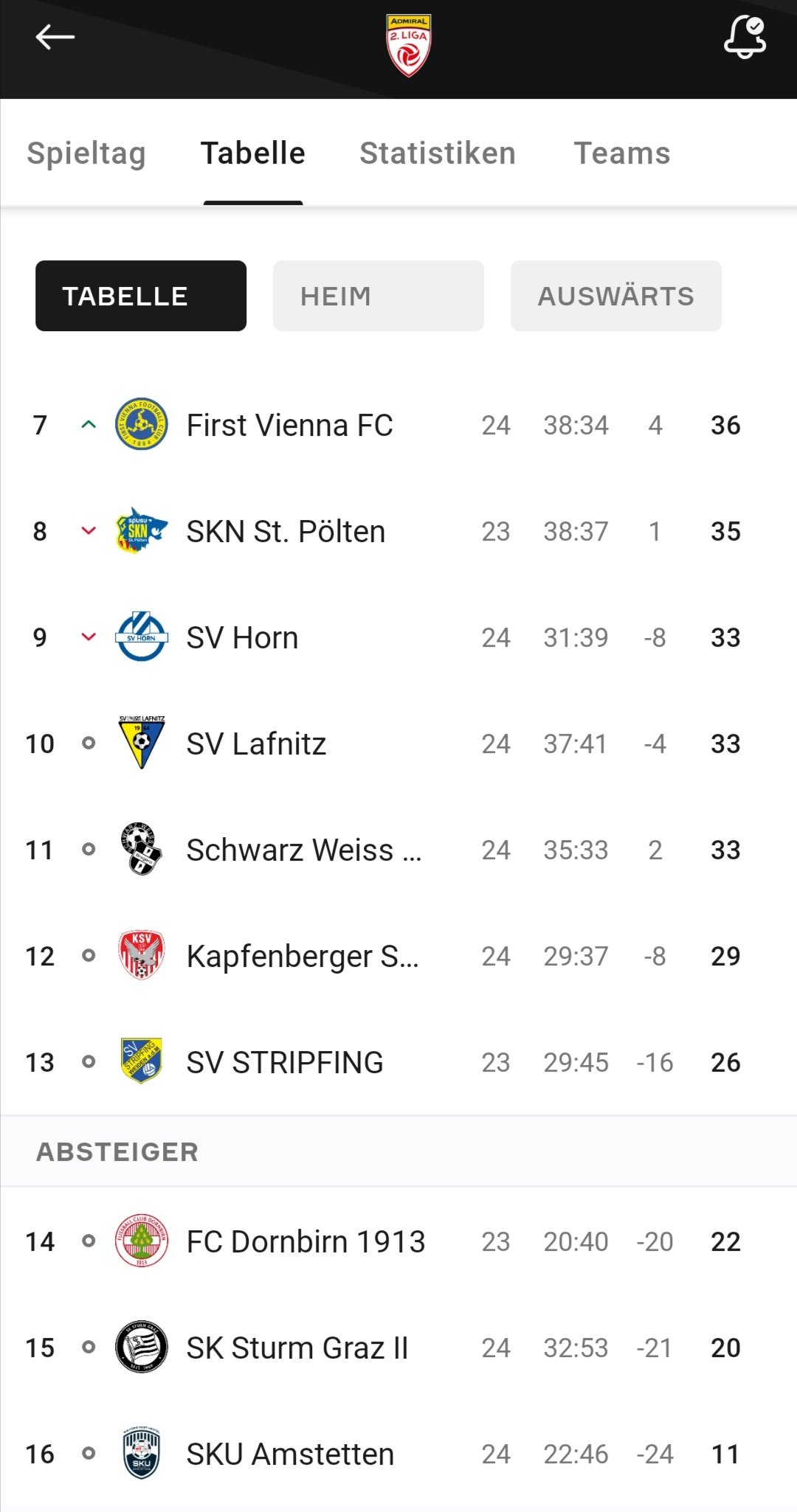797x1512 pixels.
Task: Open SKN St. Pölten team row
Action: [398, 531]
